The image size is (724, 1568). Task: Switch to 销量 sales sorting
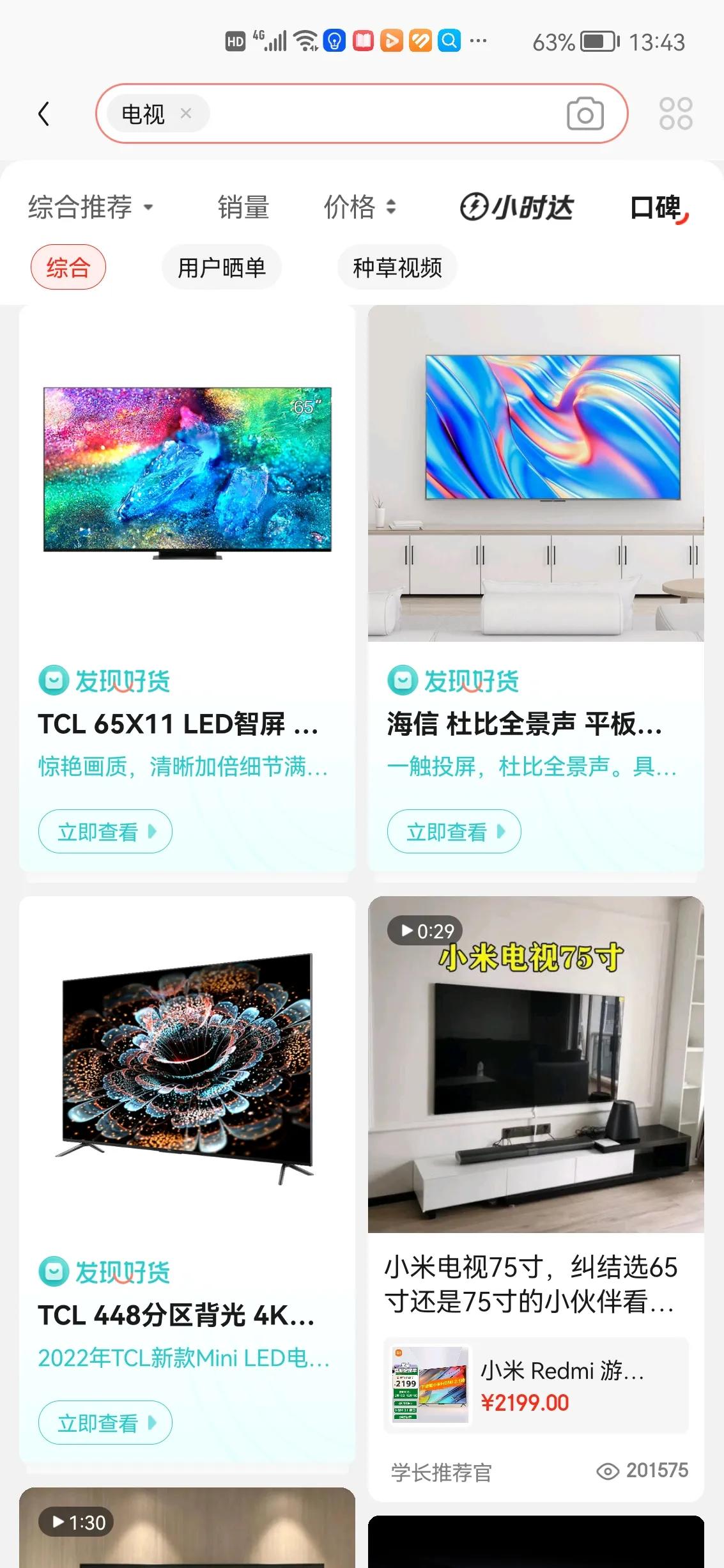242,206
